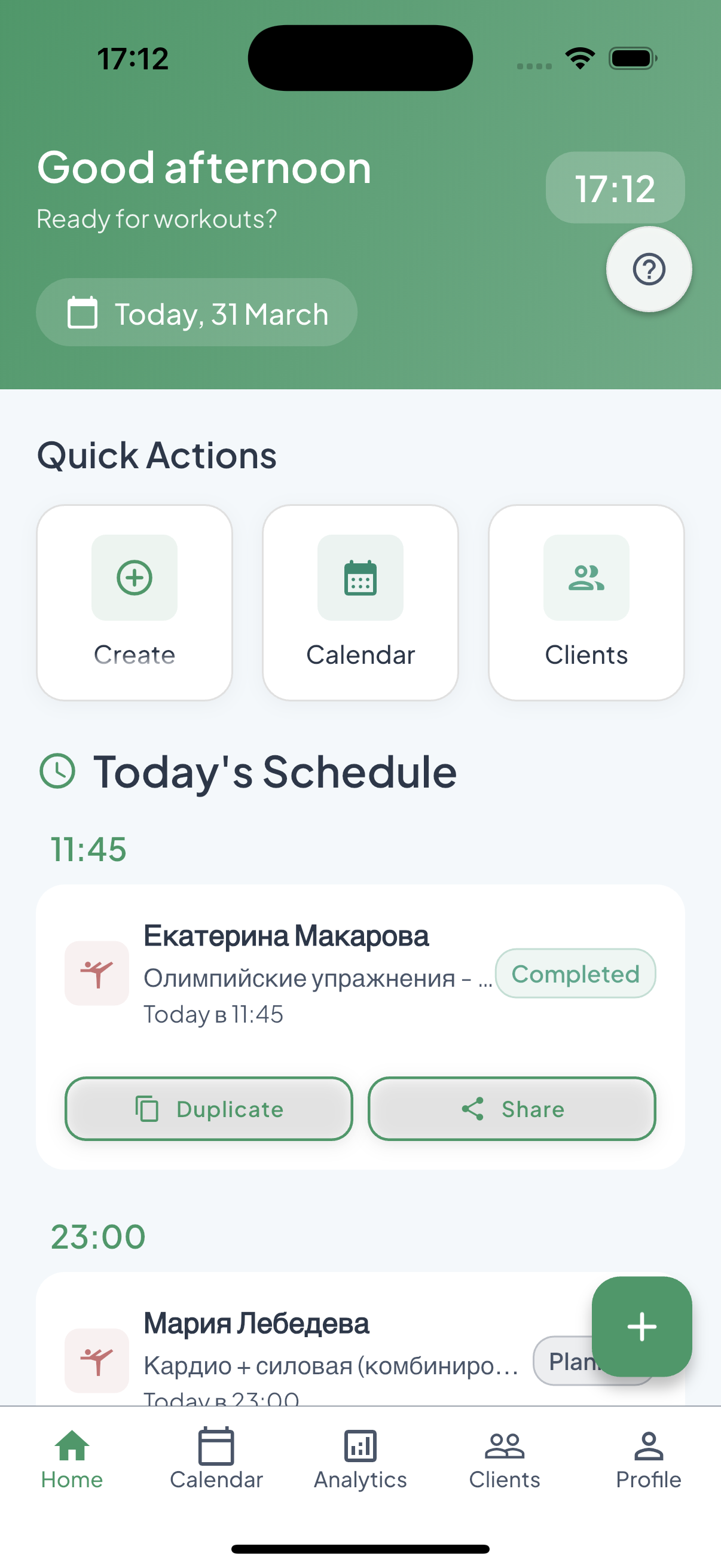
Task: Duplicate Екатерина Макарова's workout
Action: [x=209, y=1109]
